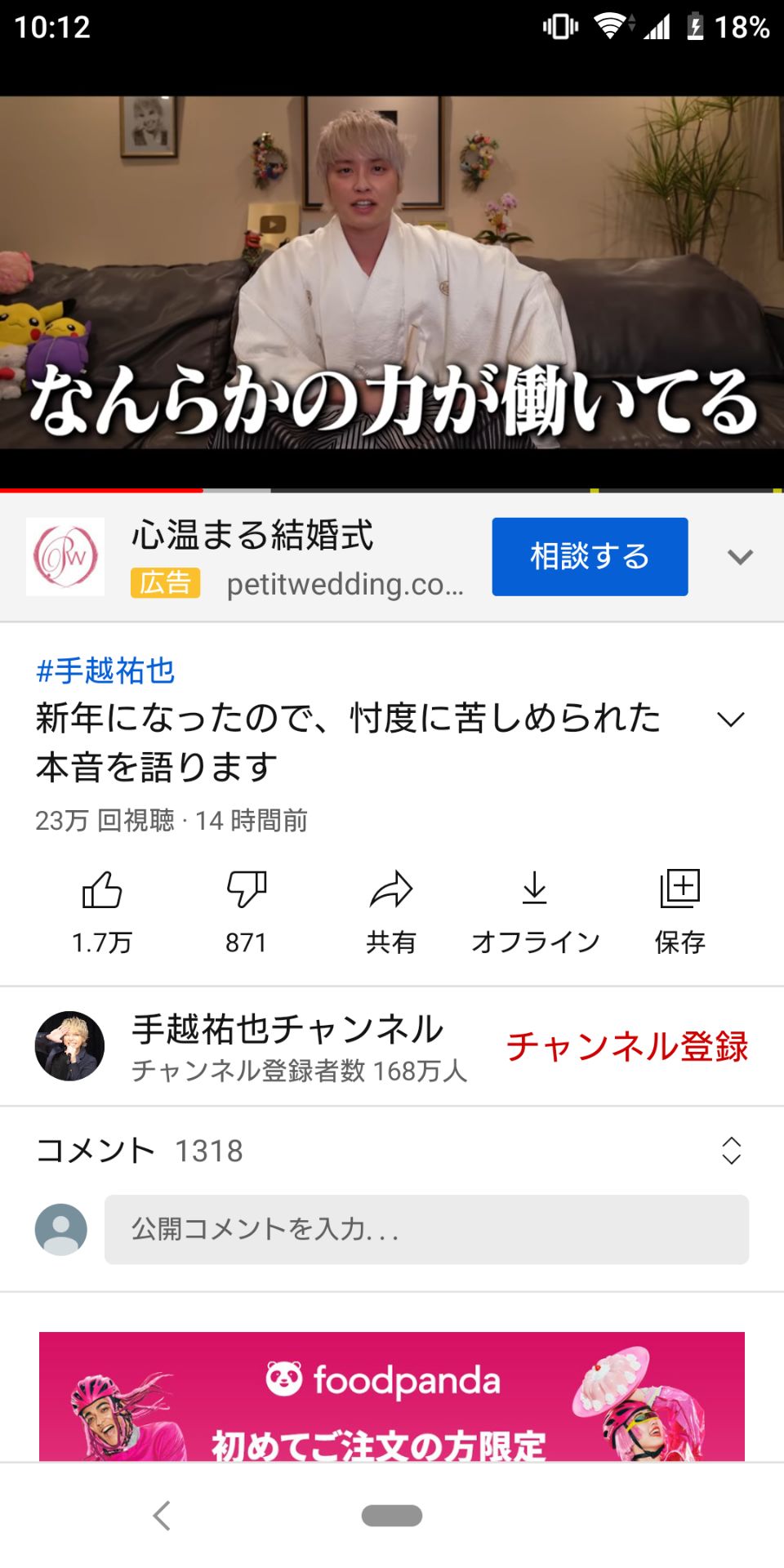Tap the 公開コメントを入力 field

(426, 1229)
